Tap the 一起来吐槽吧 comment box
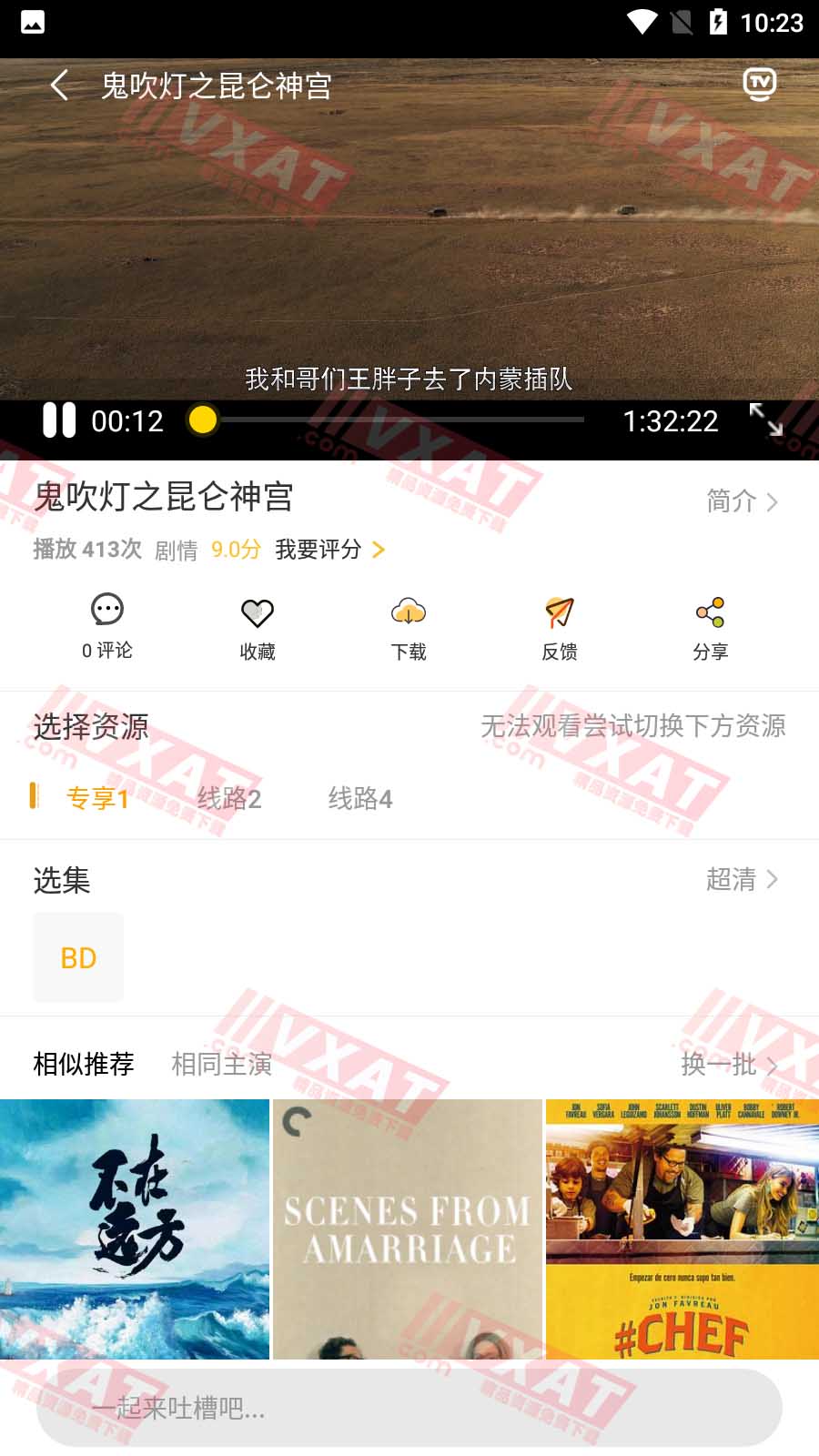Viewport: 819px width, 1456px height. coord(409,1408)
